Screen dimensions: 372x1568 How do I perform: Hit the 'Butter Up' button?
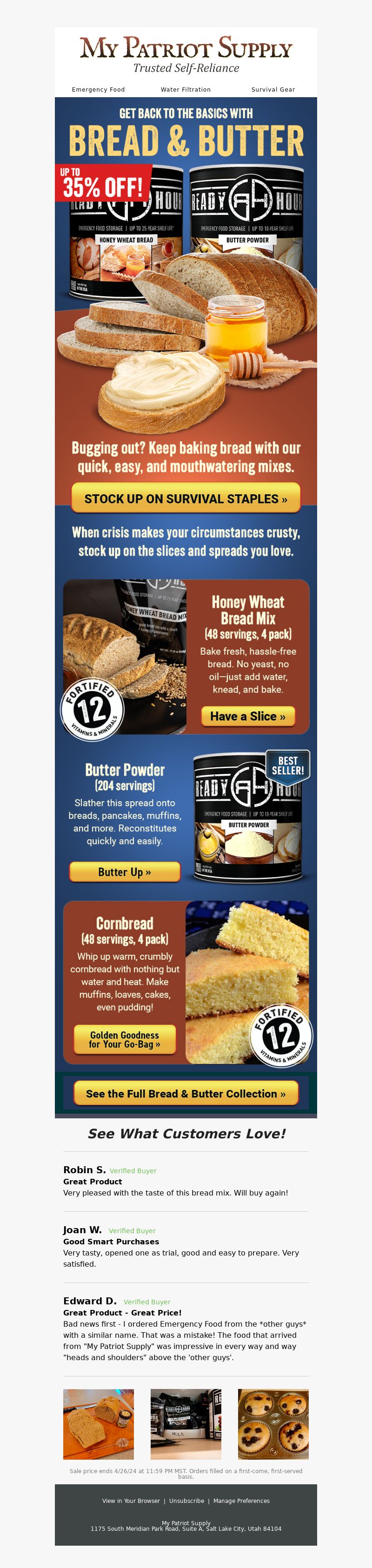coord(125,871)
